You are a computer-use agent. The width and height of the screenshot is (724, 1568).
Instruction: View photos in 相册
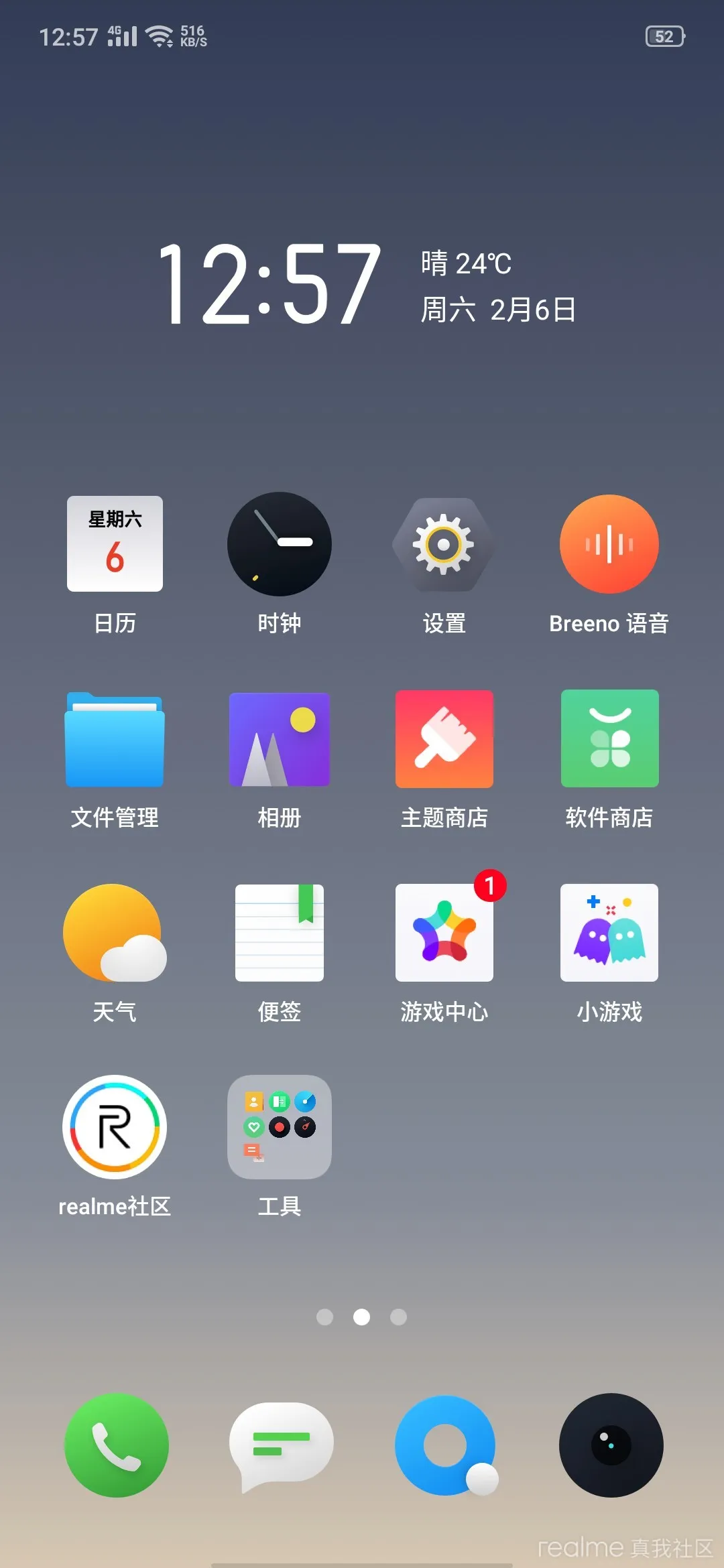280,738
